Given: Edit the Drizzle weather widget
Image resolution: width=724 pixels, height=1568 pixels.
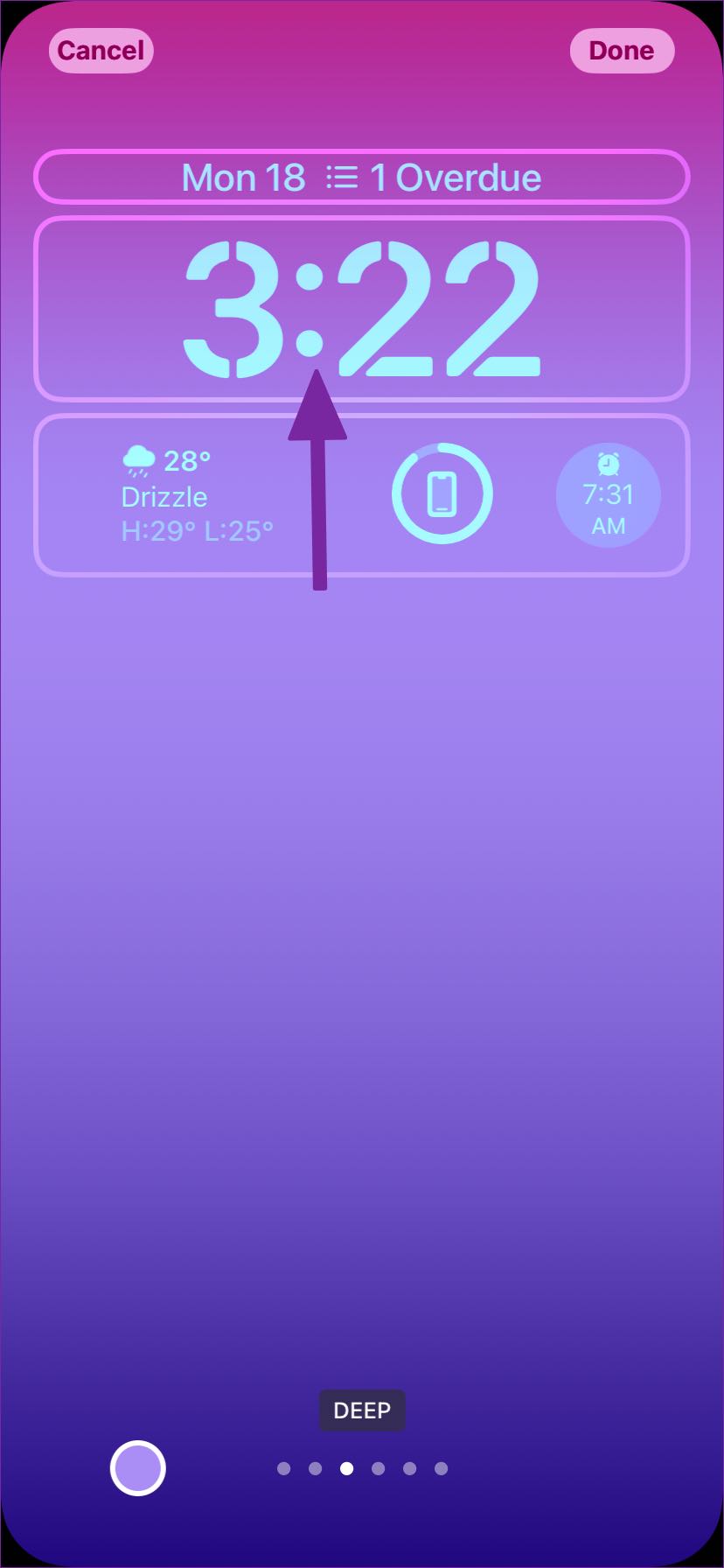Looking at the screenshot, I should pos(198,495).
